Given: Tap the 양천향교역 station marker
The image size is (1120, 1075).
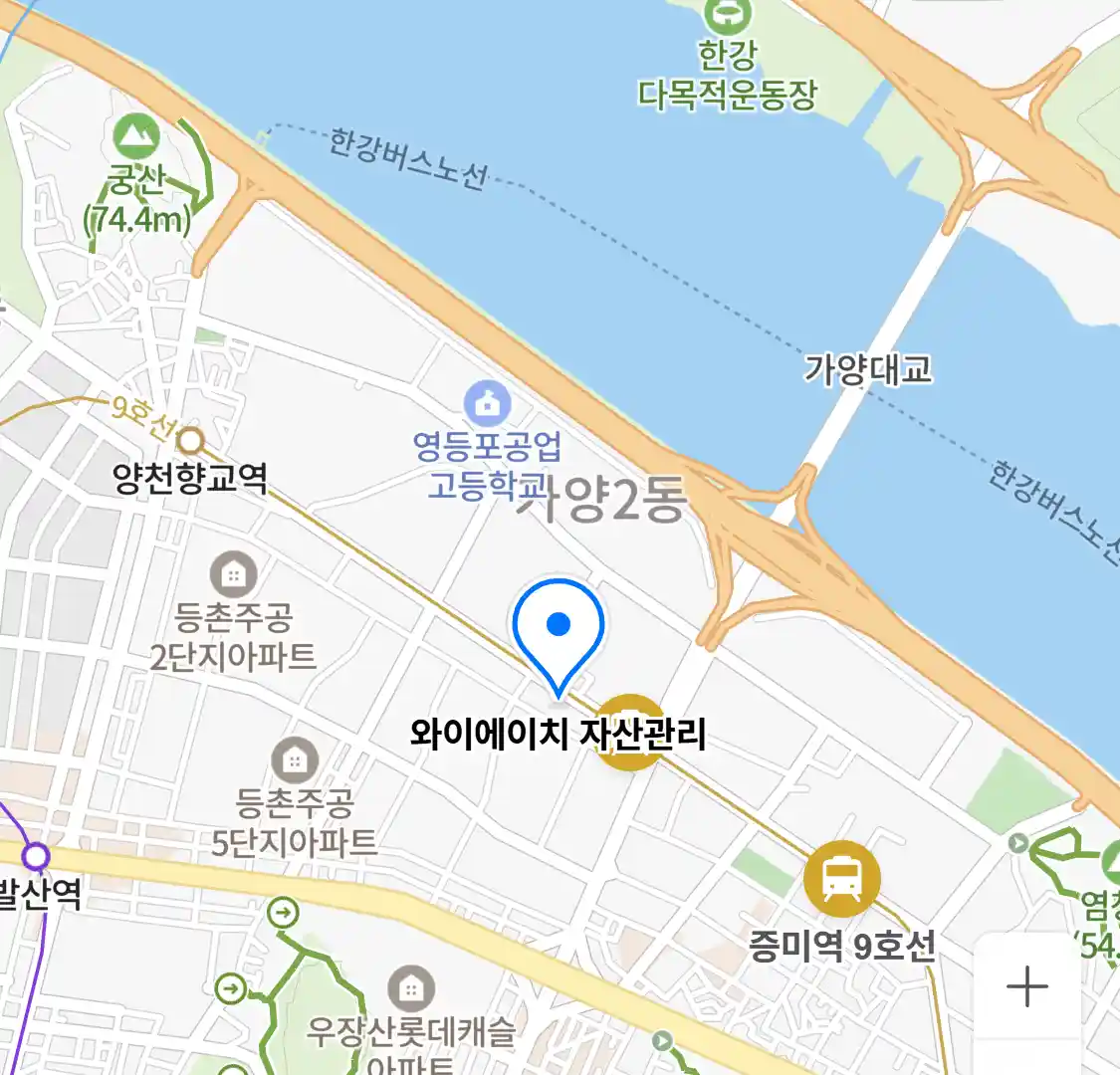Looking at the screenshot, I should 189,440.
